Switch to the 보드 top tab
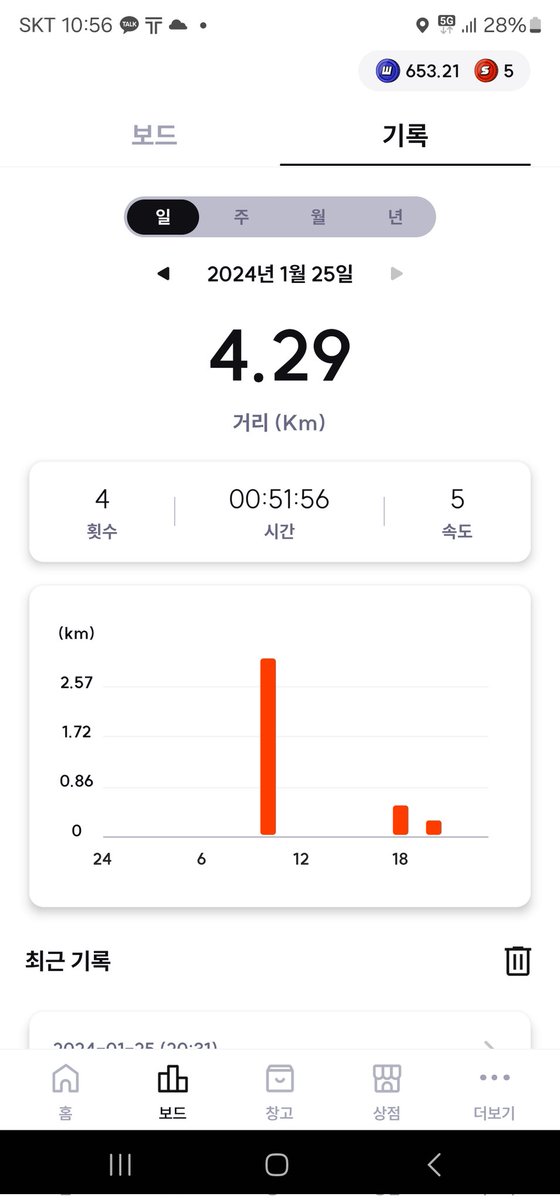The image size is (560, 1200). [x=154, y=135]
